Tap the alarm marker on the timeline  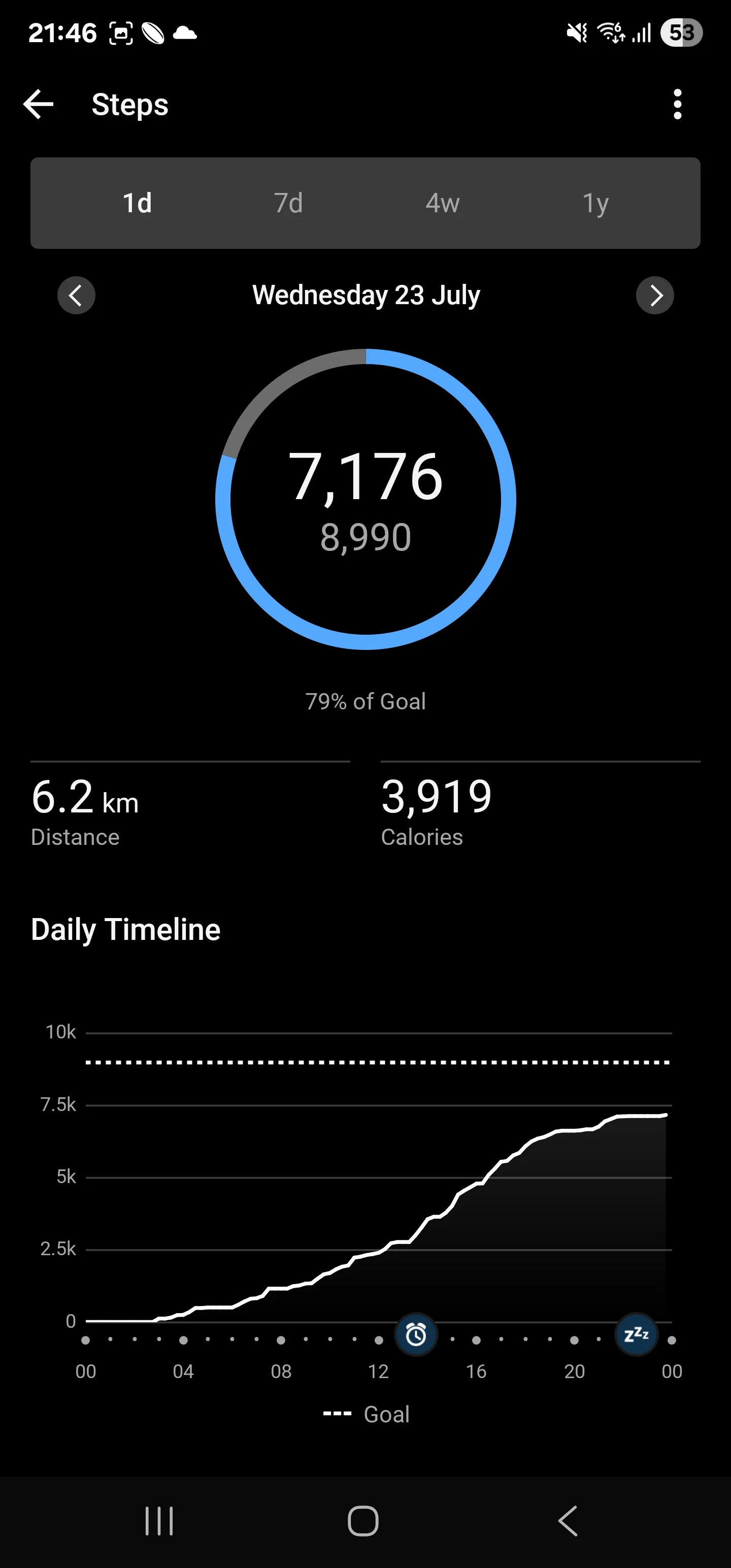point(416,1335)
